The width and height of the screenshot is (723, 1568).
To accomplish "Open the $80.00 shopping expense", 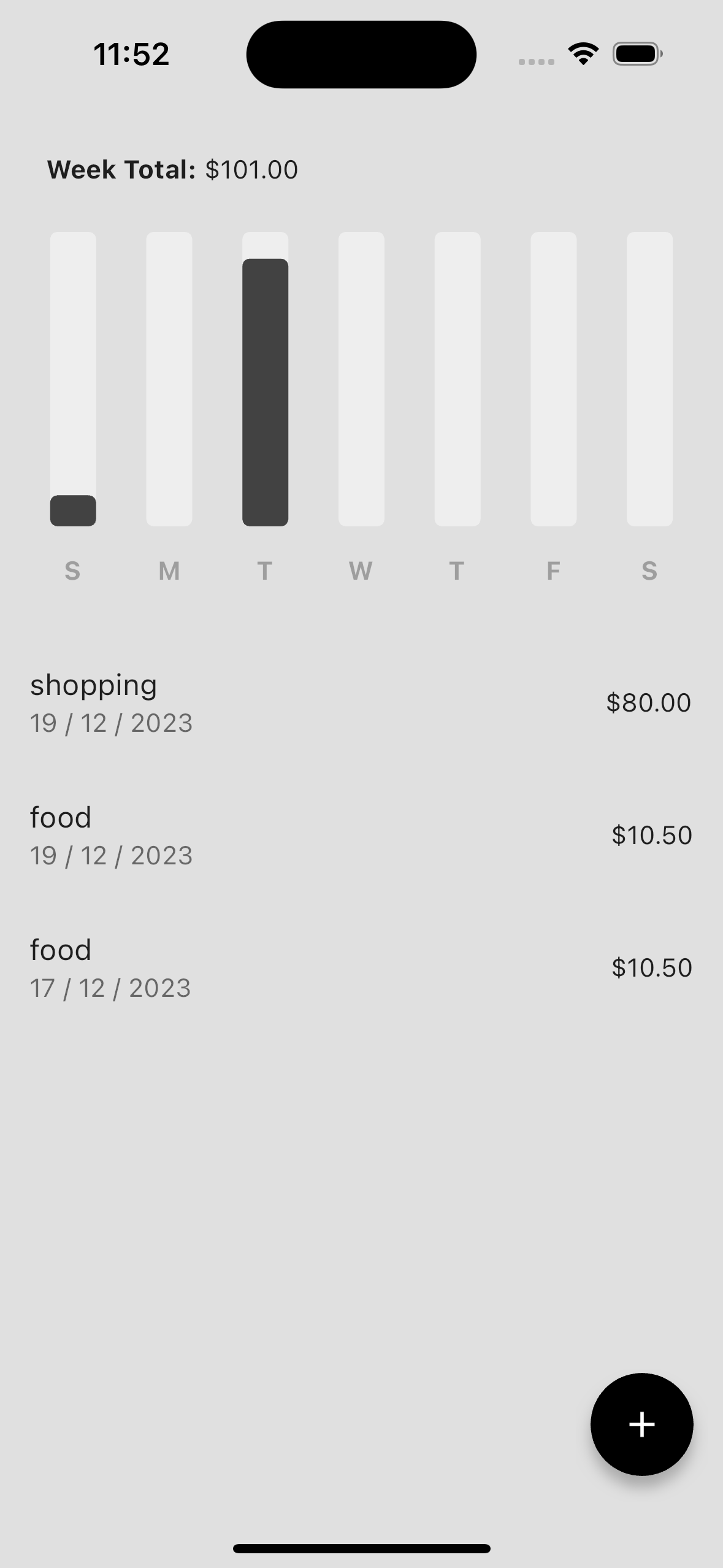I will click(361, 703).
